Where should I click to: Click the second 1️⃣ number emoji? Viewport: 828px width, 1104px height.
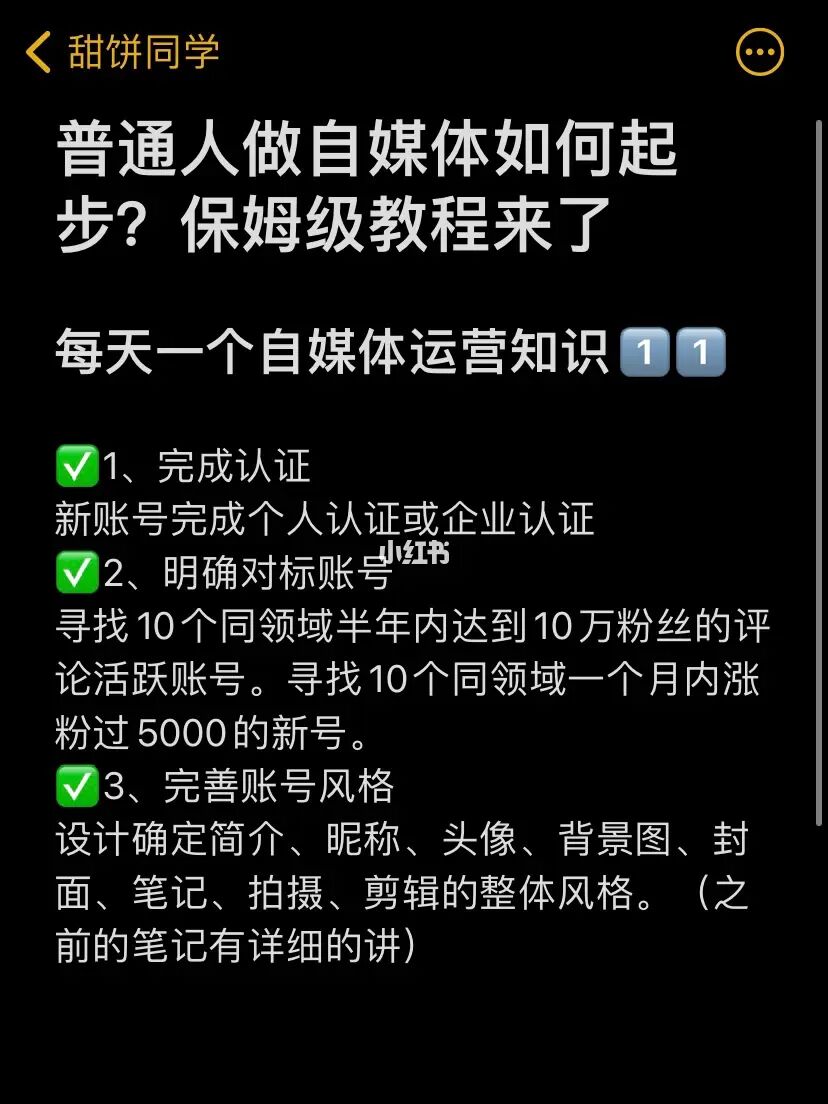point(703,351)
